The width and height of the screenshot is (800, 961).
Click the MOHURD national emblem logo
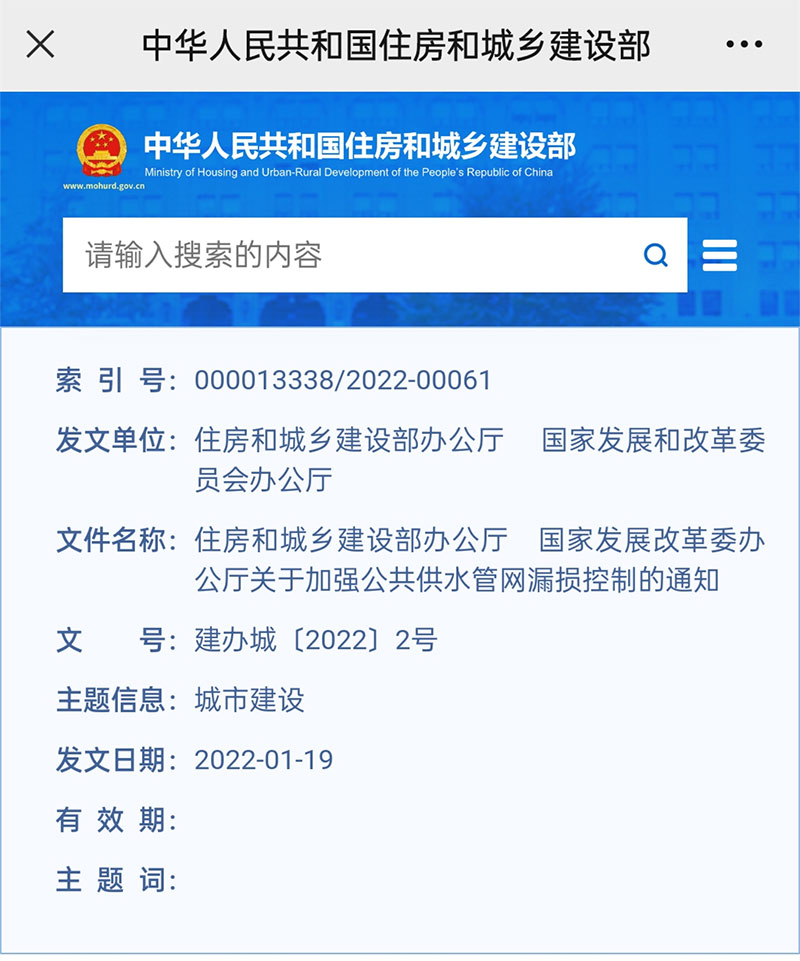[103, 148]
